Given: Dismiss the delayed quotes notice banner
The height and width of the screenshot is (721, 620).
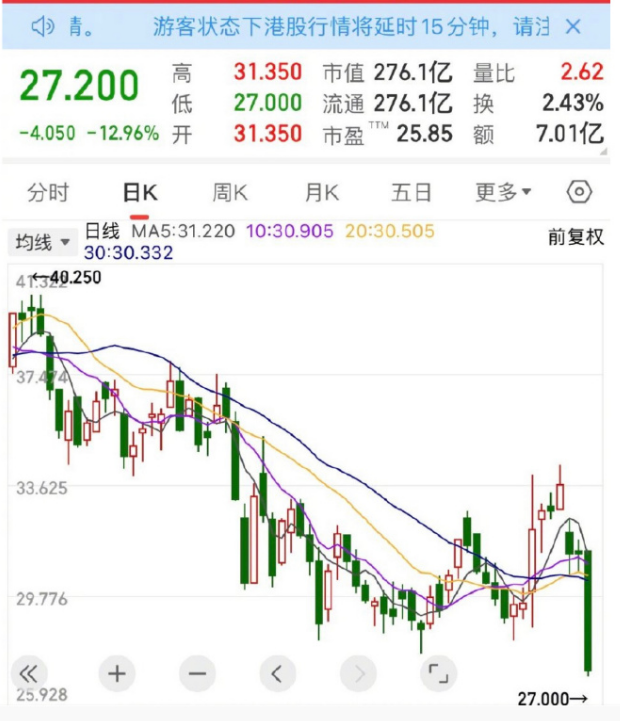Looking at the screenshot, I should pos(573,27).
